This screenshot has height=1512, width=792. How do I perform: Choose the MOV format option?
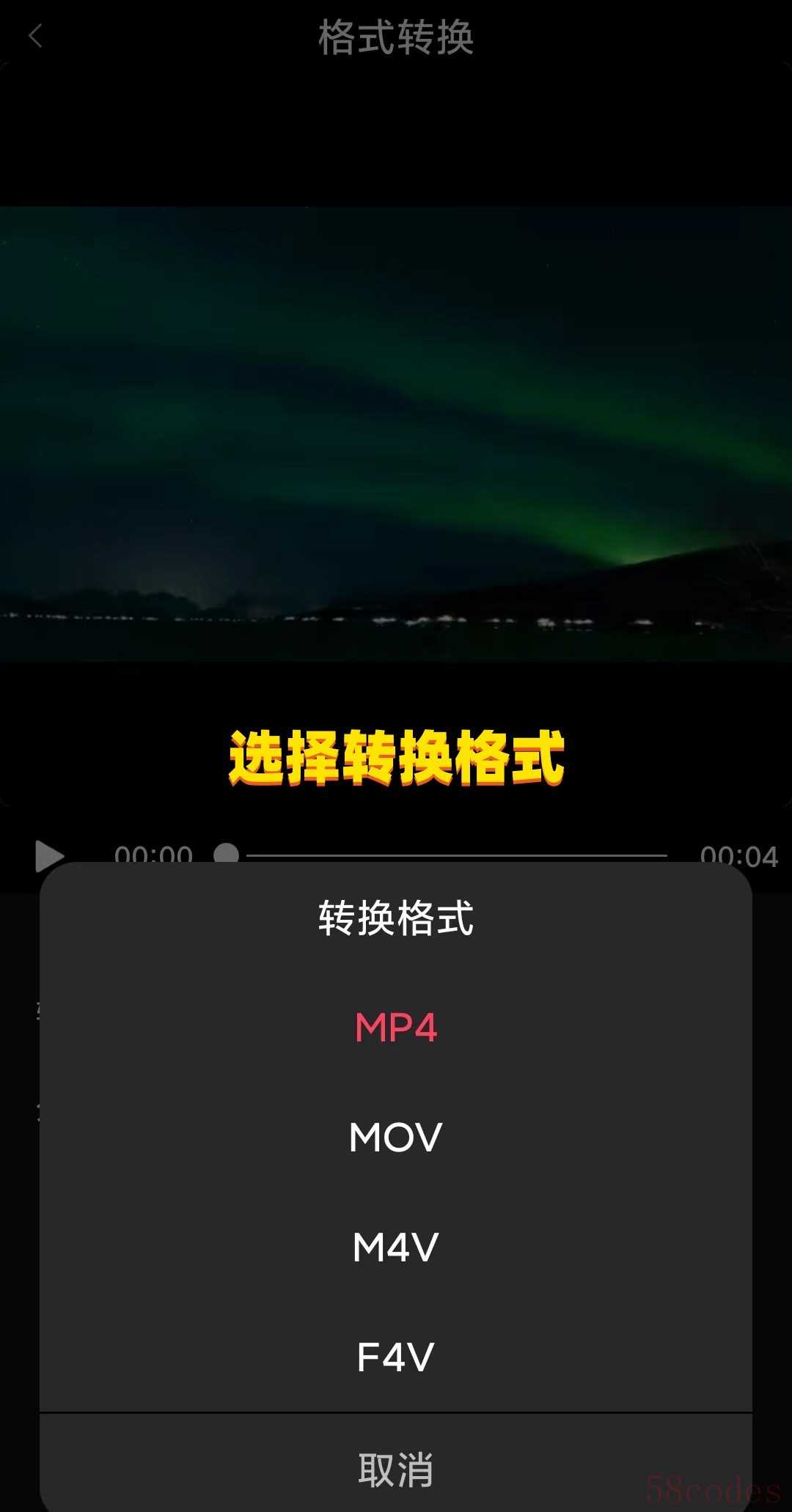click(396, 1137)
